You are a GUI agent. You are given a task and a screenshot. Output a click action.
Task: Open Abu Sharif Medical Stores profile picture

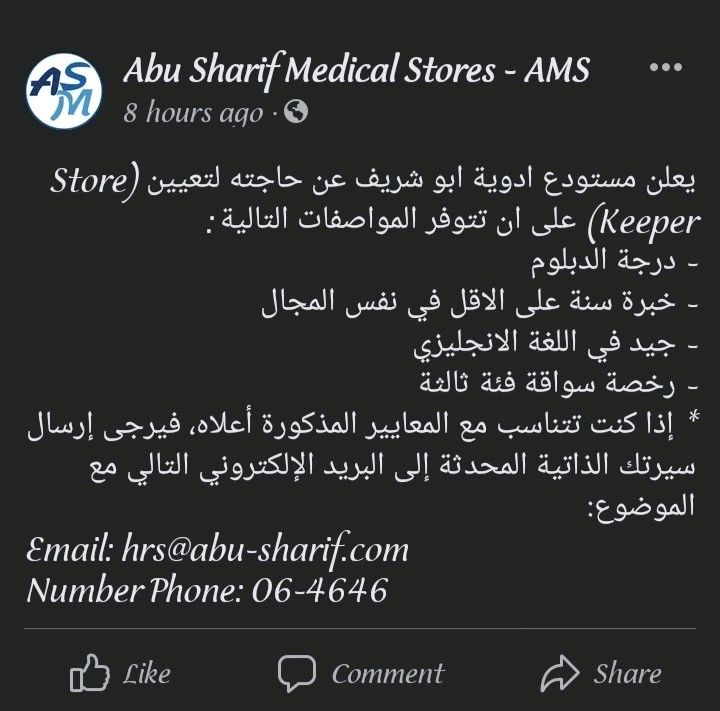[x=64, y=92]
